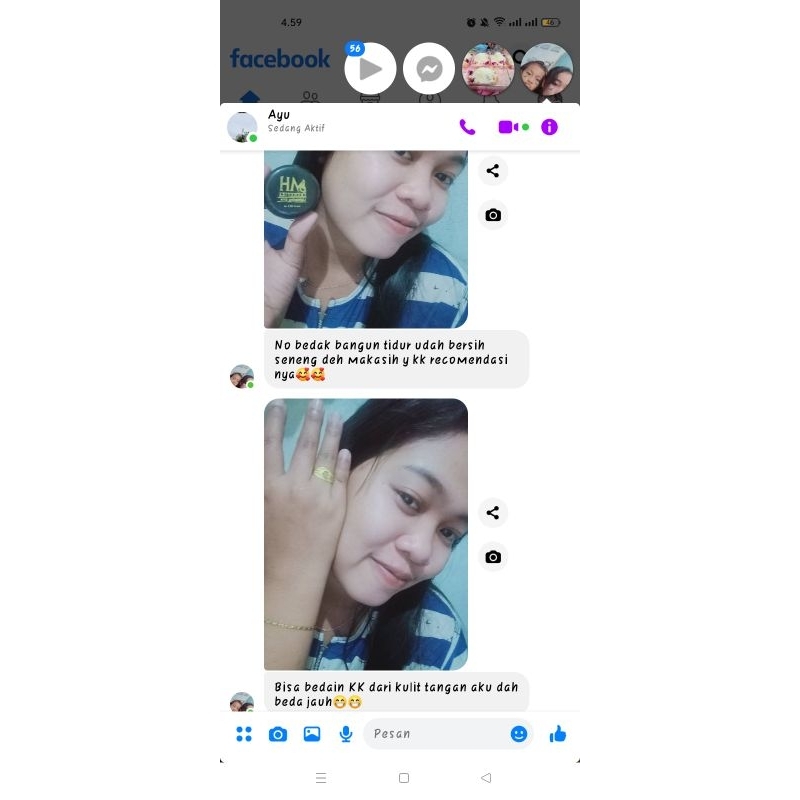
Task: Focus the Pesan message field
Action: tap(435, 734)
